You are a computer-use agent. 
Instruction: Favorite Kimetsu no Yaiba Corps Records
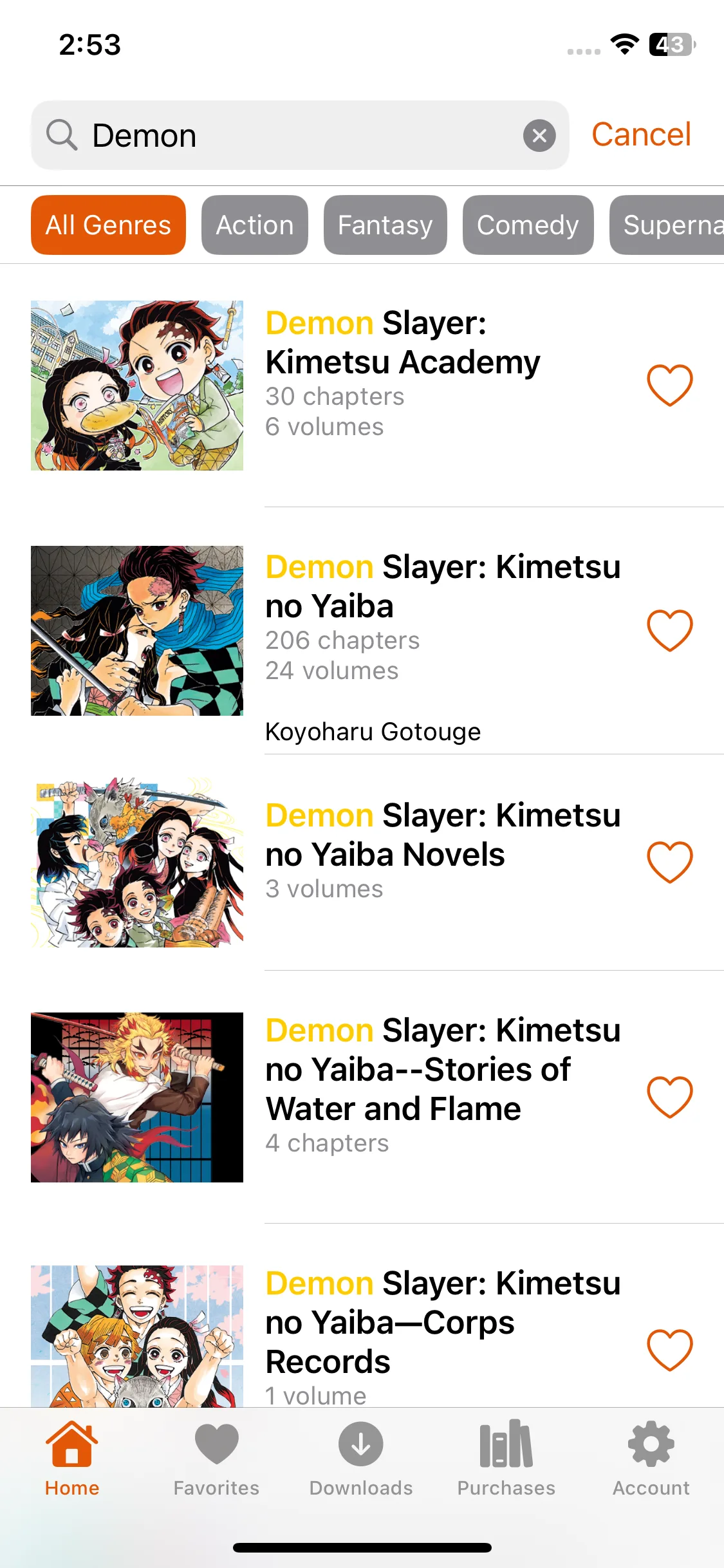669,1350
